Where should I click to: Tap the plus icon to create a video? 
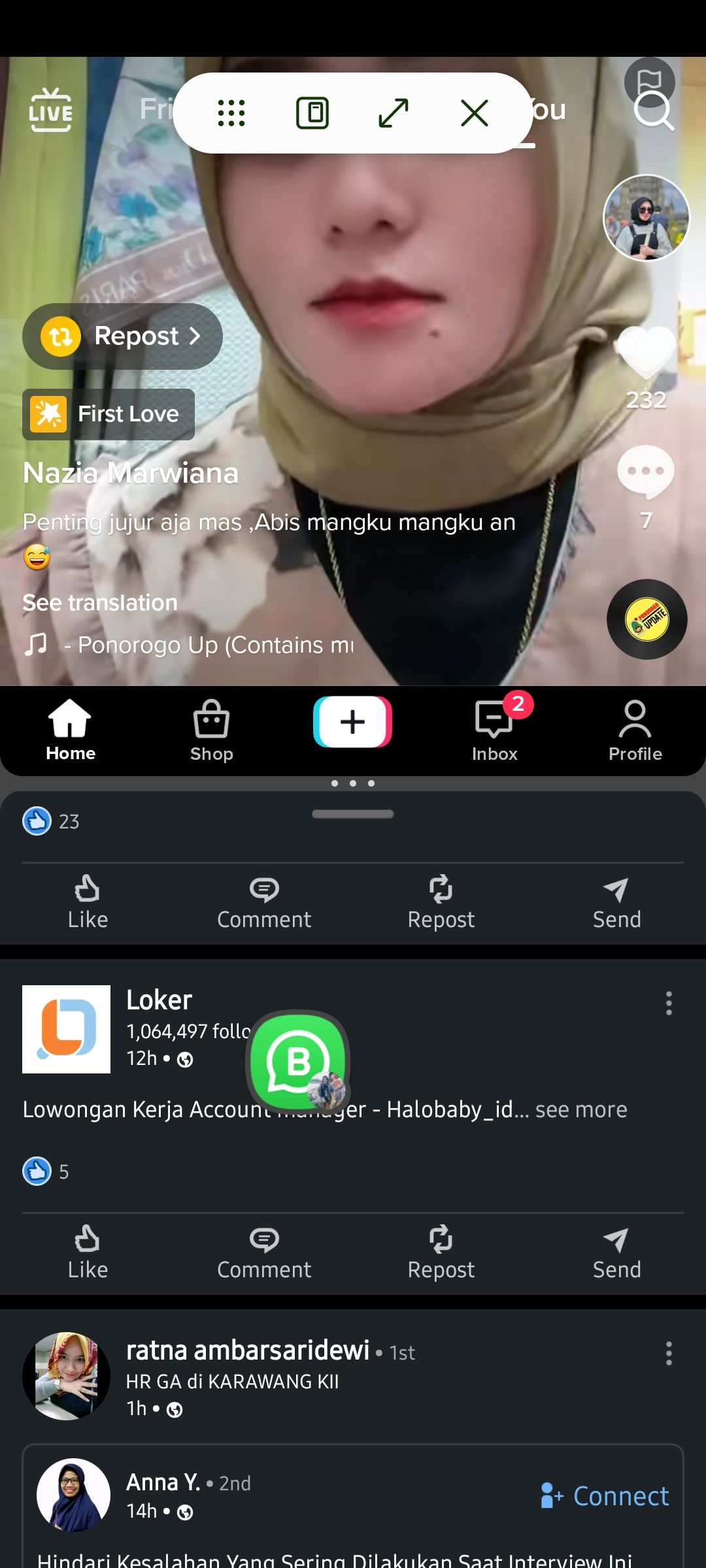[x=352, y=722]
